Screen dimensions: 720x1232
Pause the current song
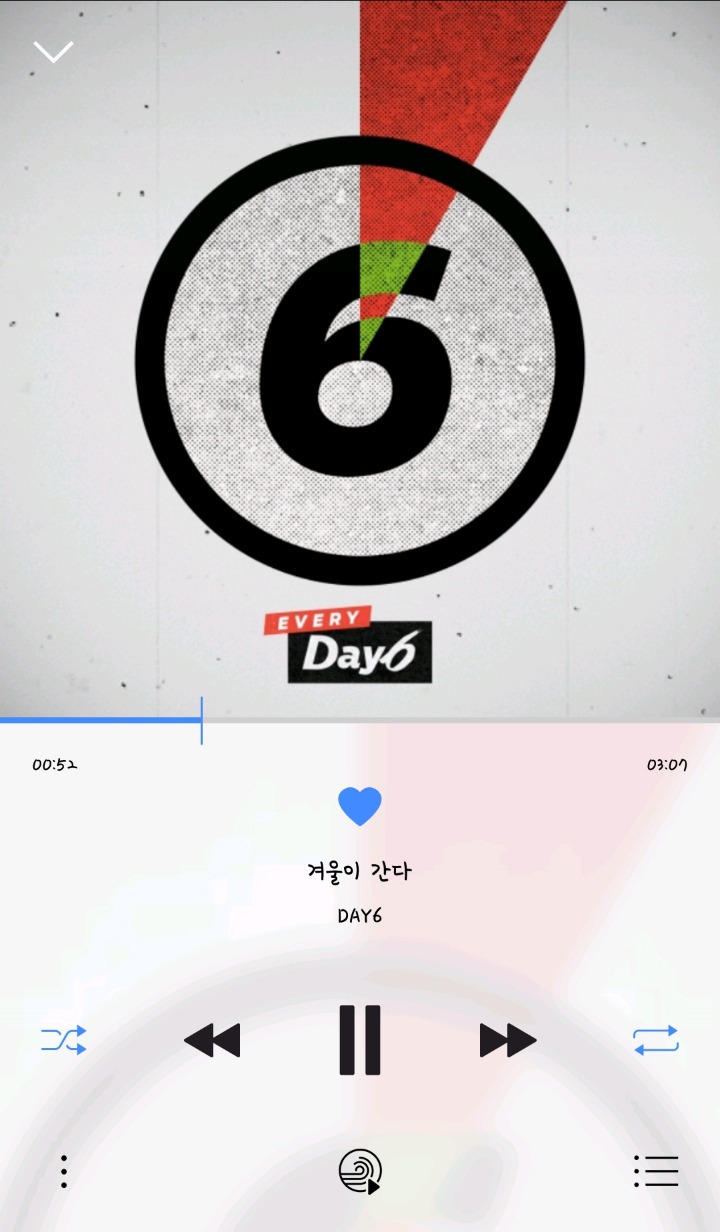click(x=360, y=1040)
